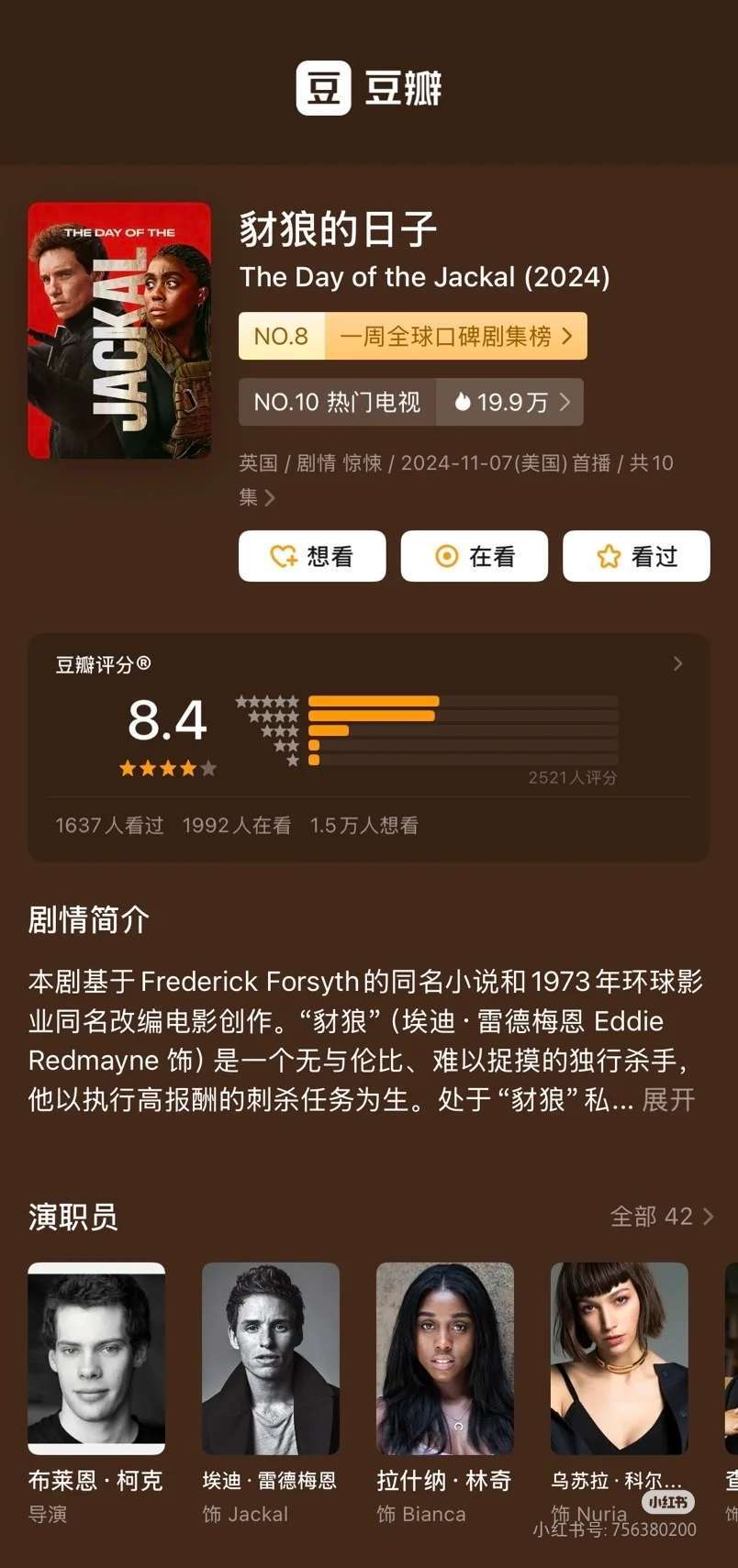Open the weekly global TV series ranking
This screenshot has width=738, height=1568.
click(412, 337)
